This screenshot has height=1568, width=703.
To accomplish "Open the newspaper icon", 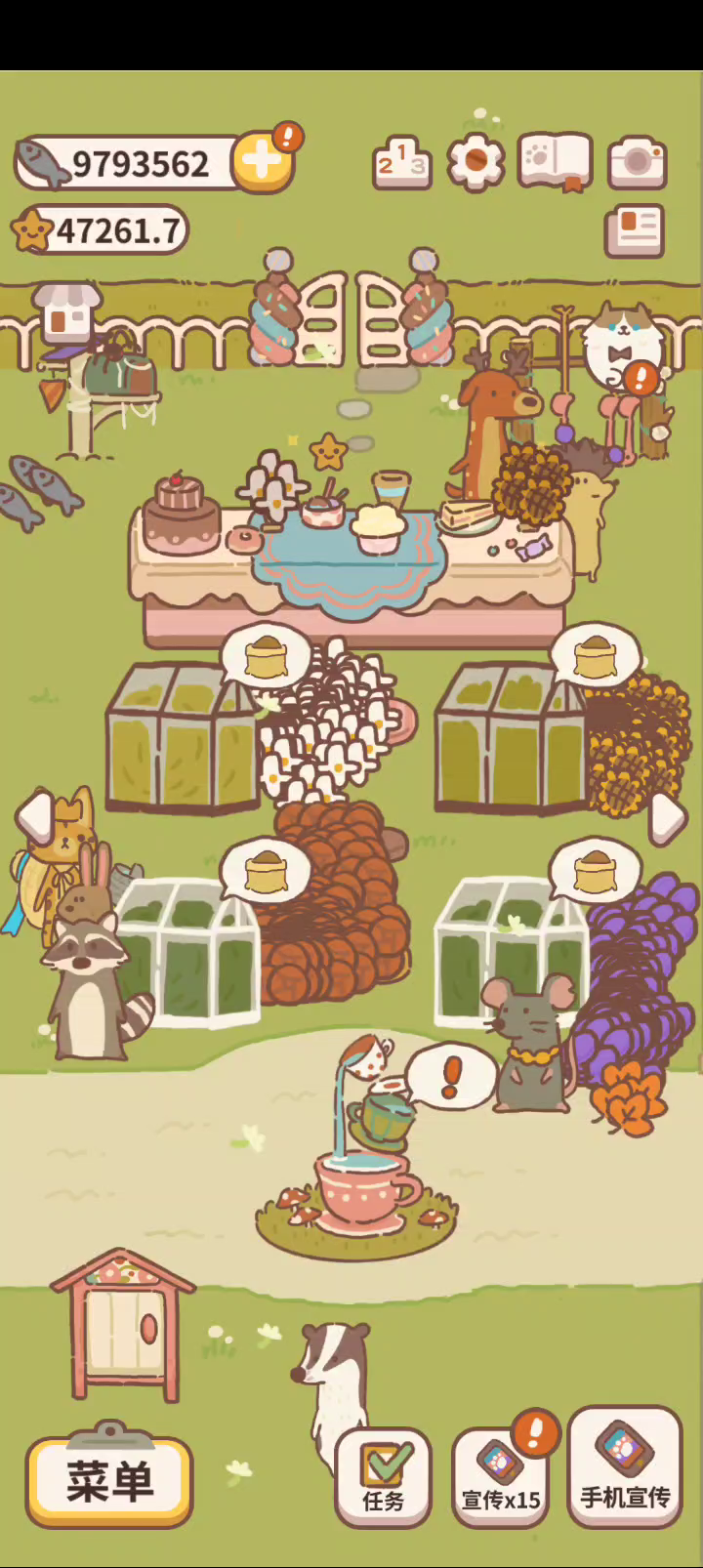I will coord(635,230).
